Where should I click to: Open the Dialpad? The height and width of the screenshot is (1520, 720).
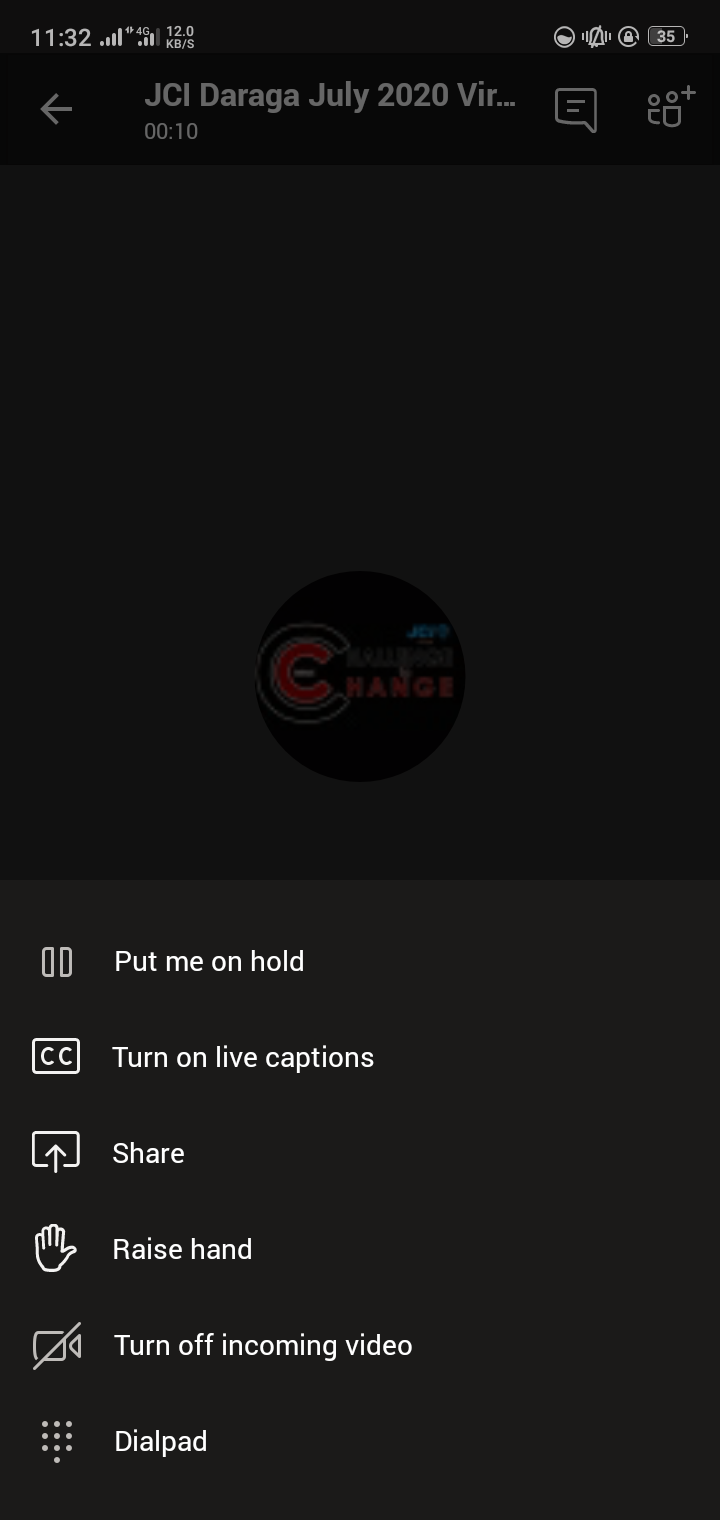point(360,1441)
